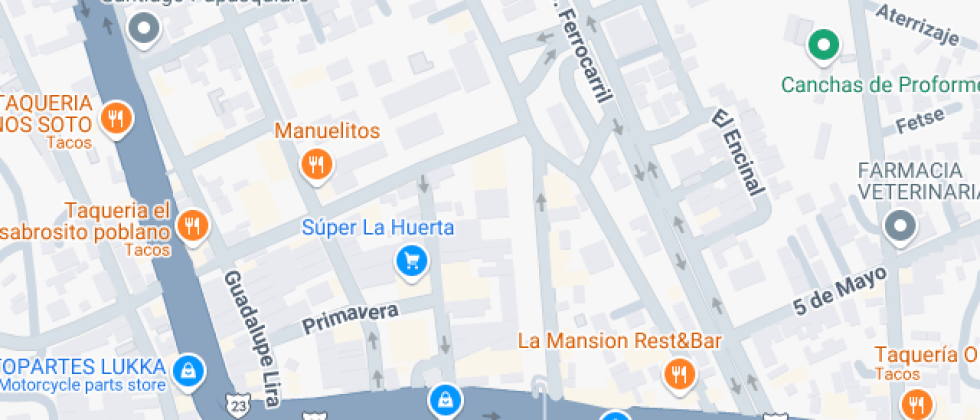Tap the Lukka motorcycle parts store pin
Viewport: 980px width, 420px height.
(x=187, y=372)
